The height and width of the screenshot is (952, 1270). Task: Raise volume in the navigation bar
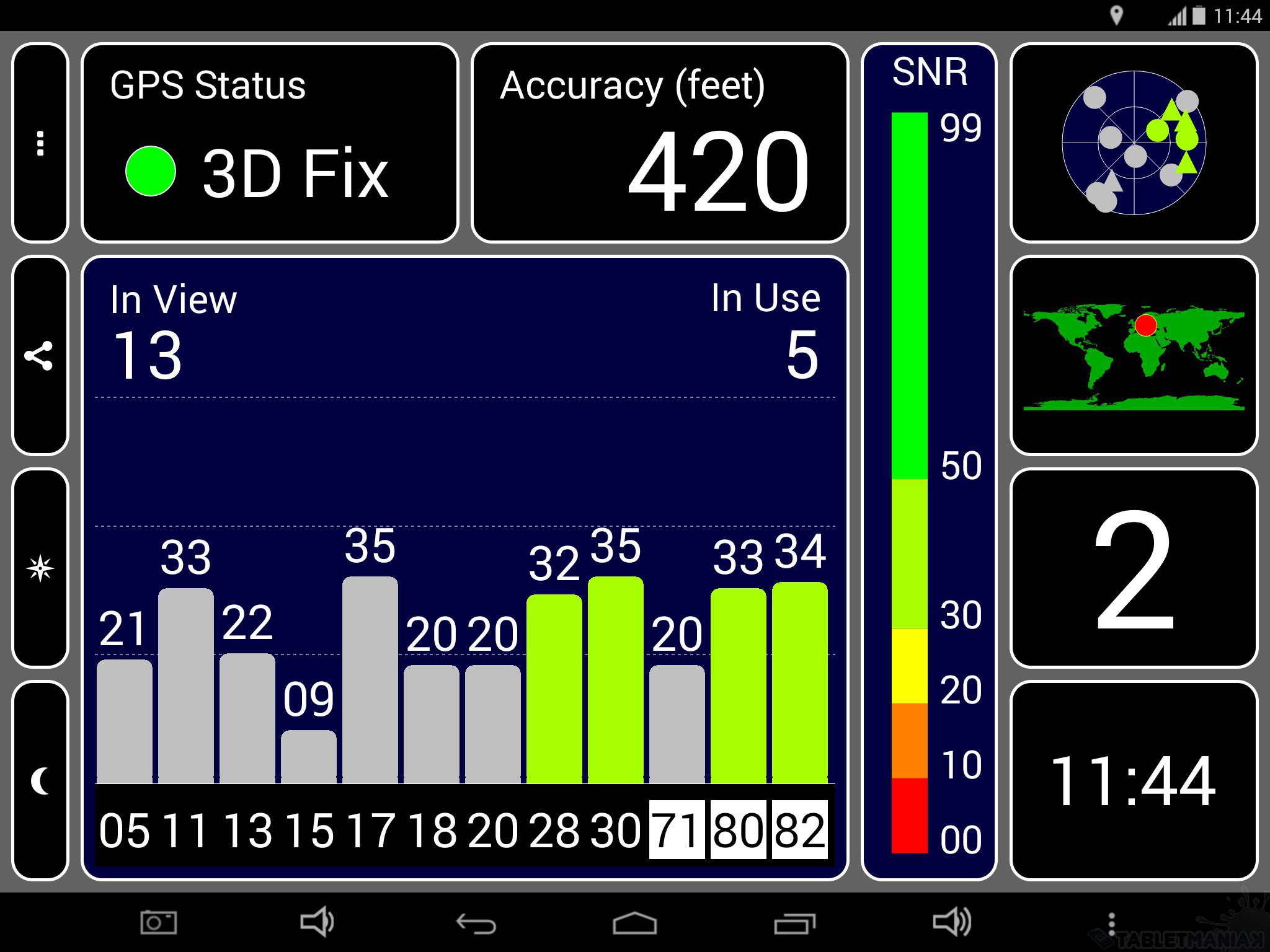[952, 923]
